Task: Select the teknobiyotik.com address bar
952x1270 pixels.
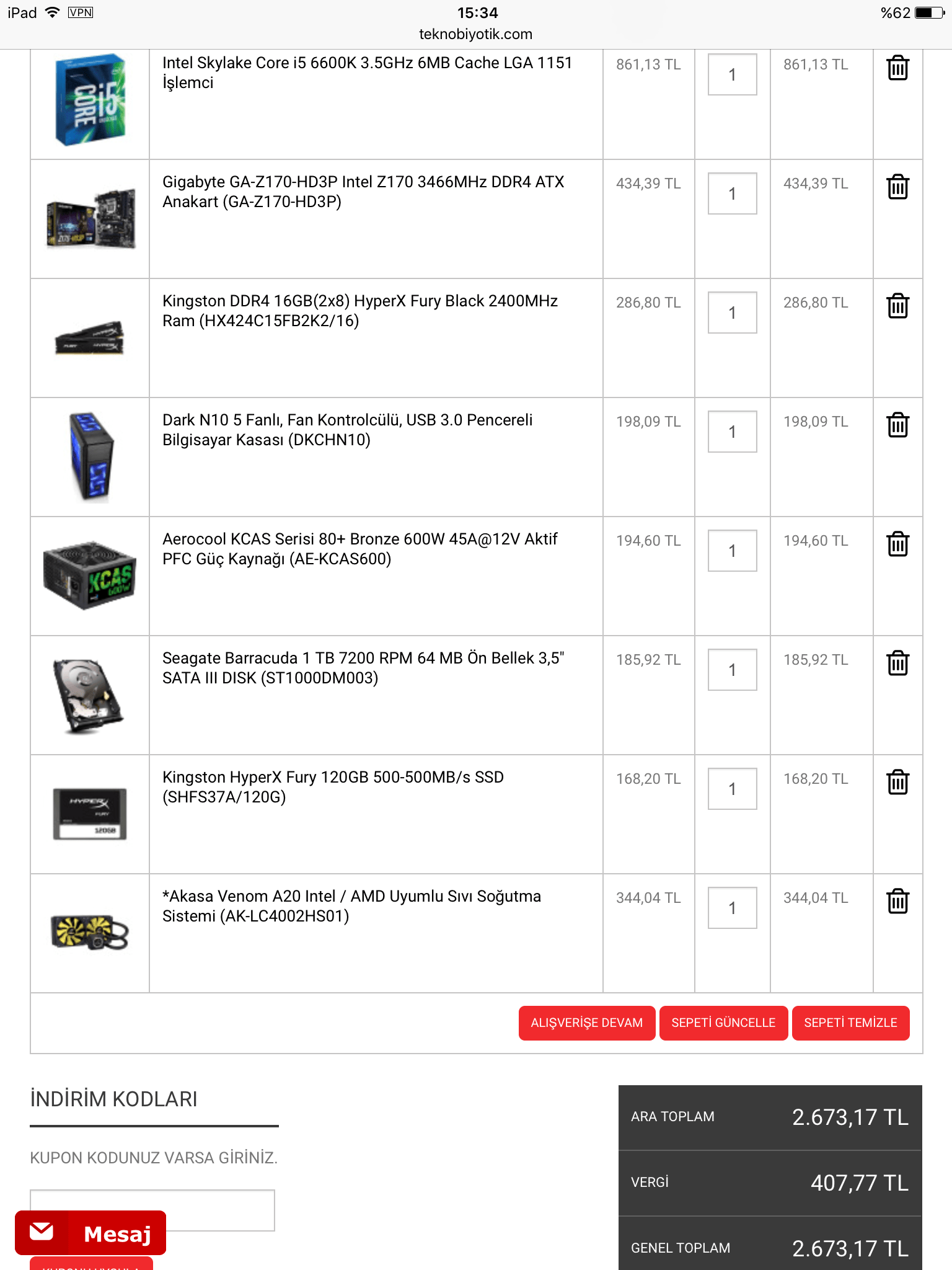Action: point(475,34)
